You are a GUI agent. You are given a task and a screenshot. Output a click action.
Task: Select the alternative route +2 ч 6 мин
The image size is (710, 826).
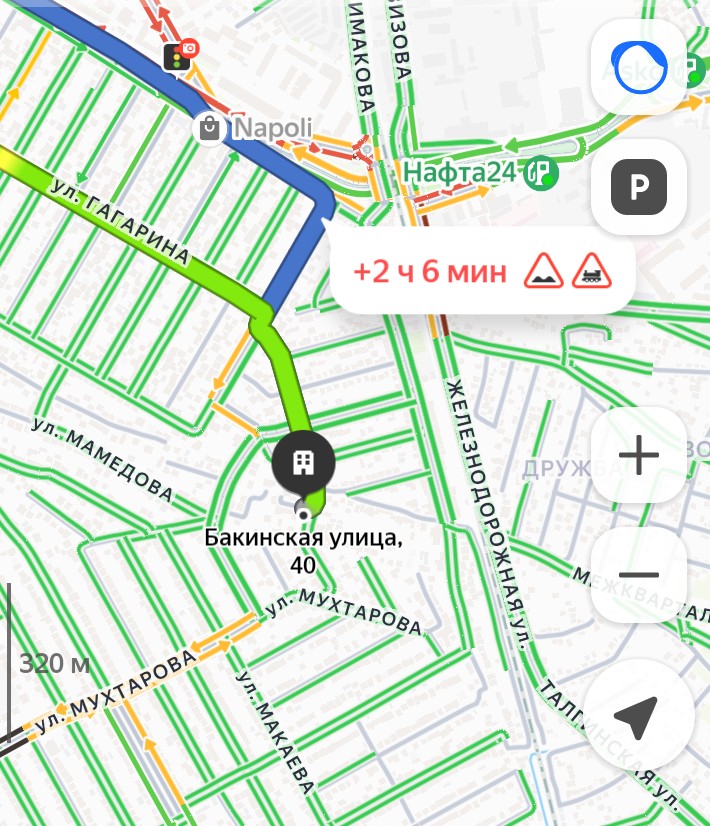pyautogui.click(x=482, y=271)
